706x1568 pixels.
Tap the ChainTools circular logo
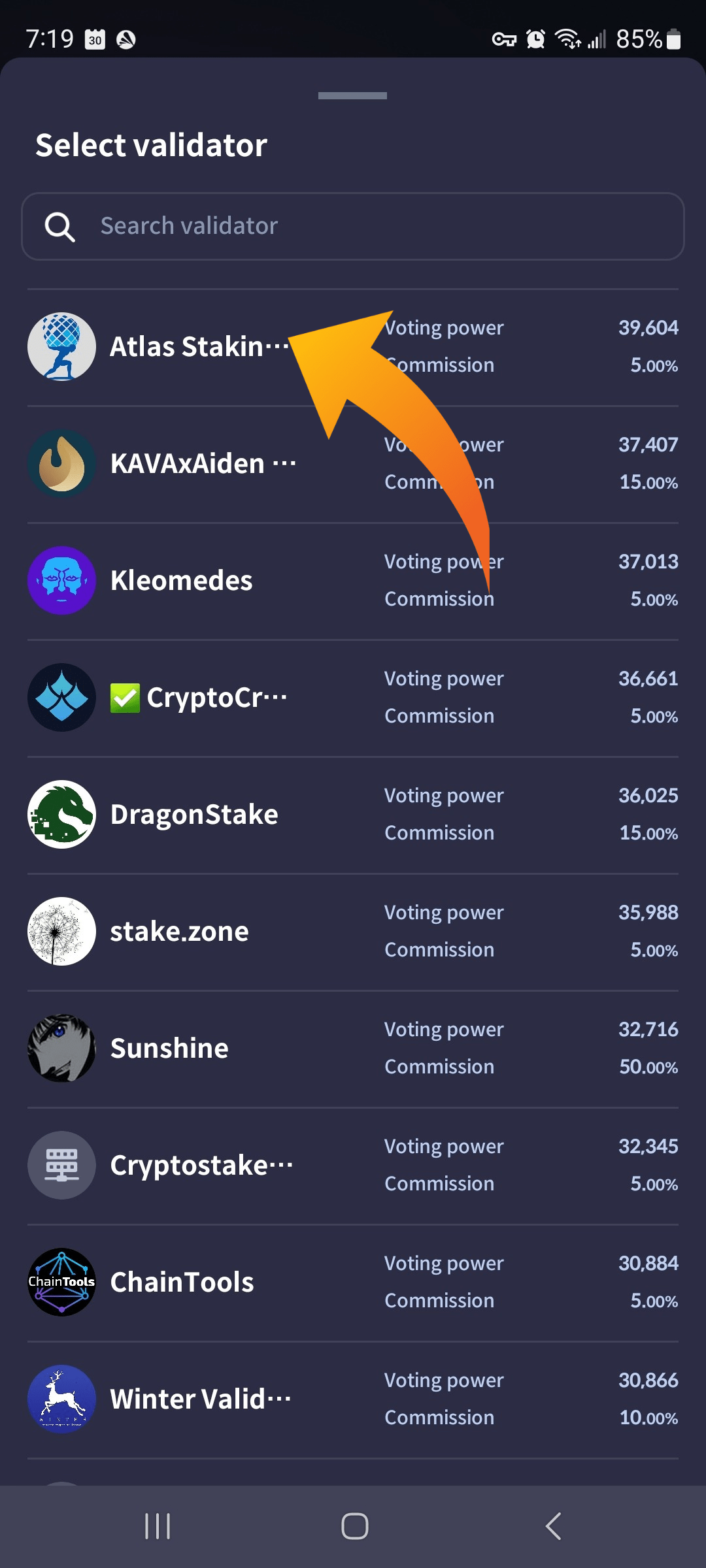tap(61, 1282)
